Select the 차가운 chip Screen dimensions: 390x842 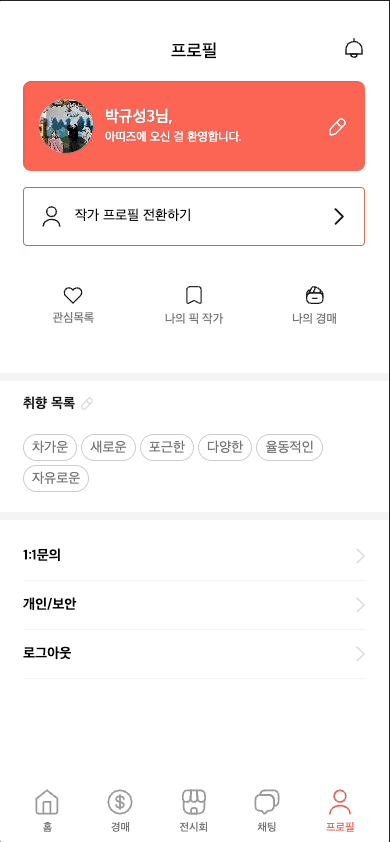click(50, 447)
